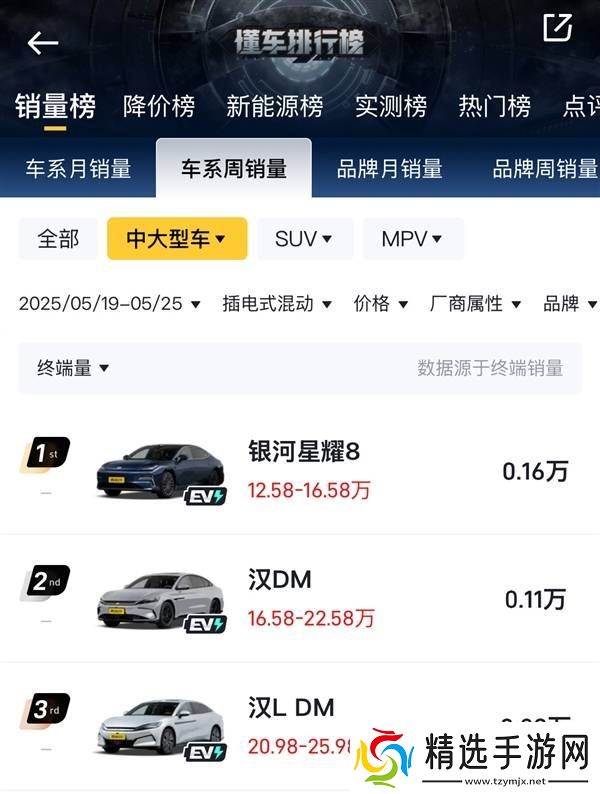
Task: Open the 热门榜 tab
Action: click(494, 106)
